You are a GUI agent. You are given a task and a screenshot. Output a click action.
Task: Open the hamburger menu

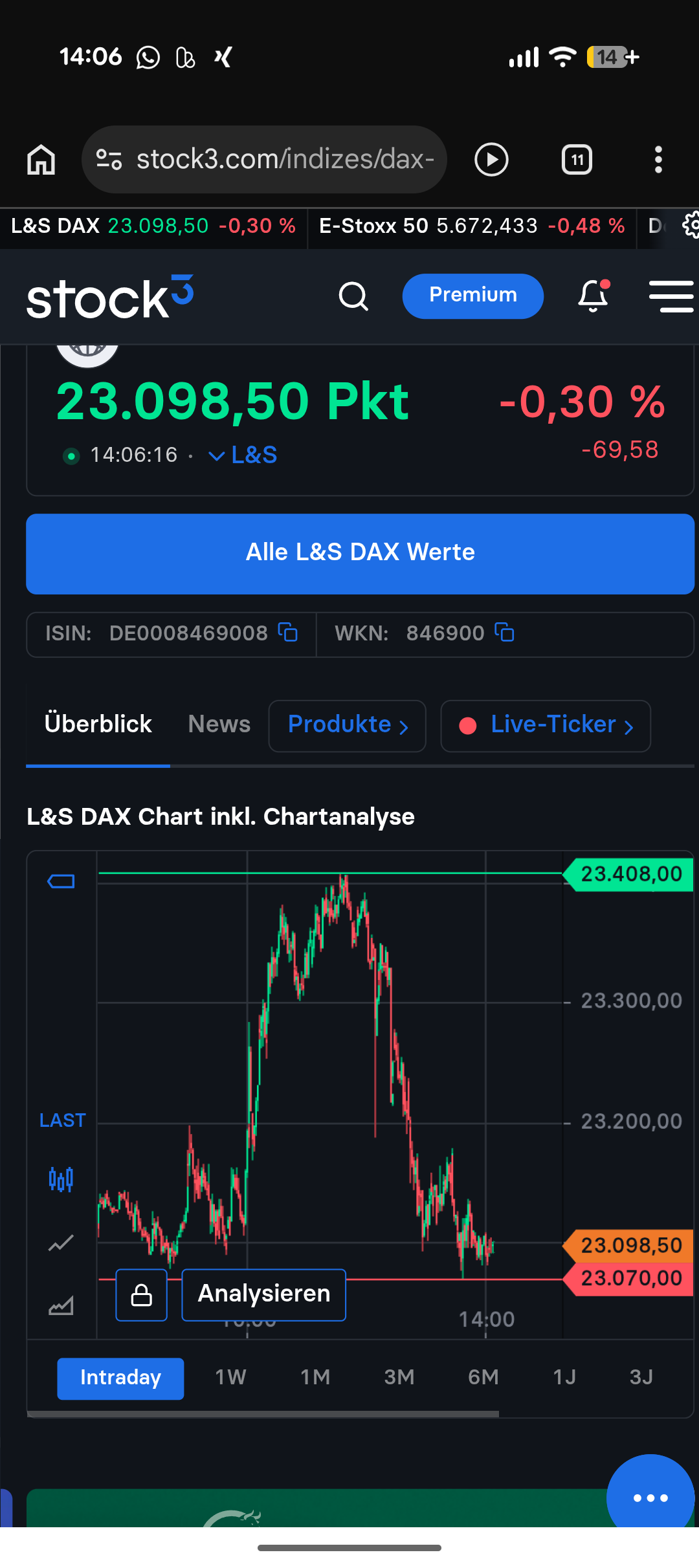pos(671,296)
